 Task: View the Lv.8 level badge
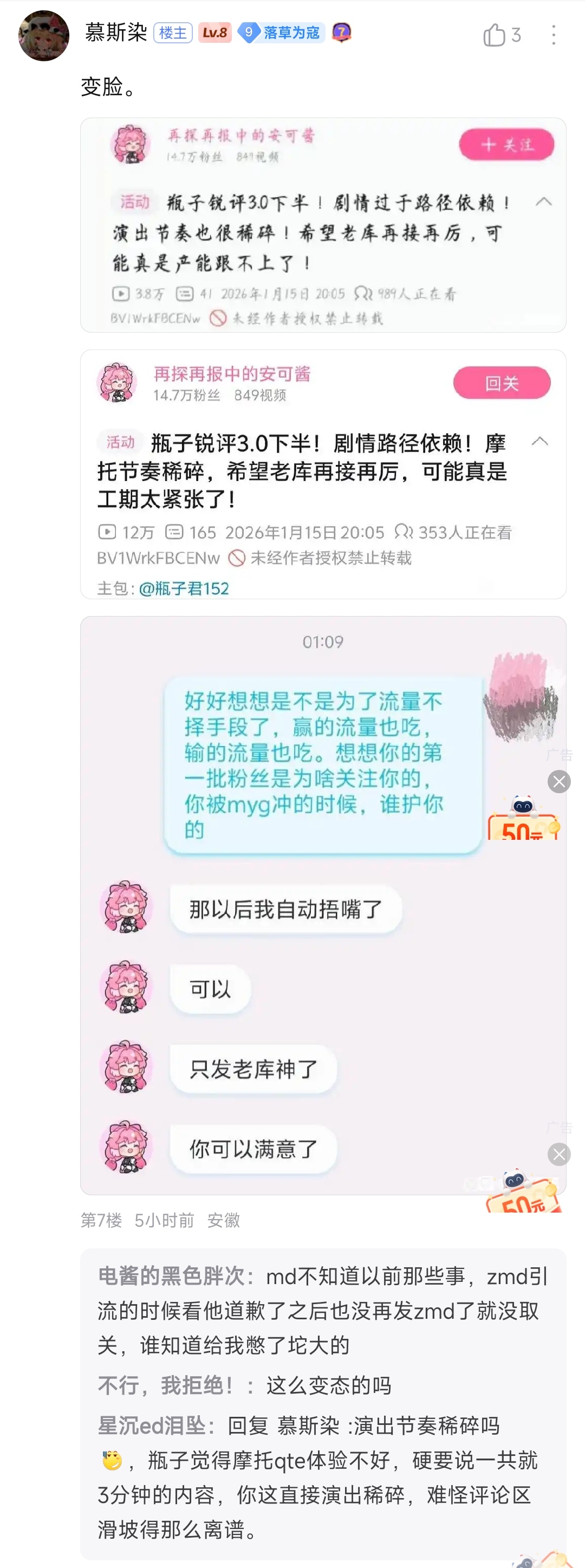214,33
